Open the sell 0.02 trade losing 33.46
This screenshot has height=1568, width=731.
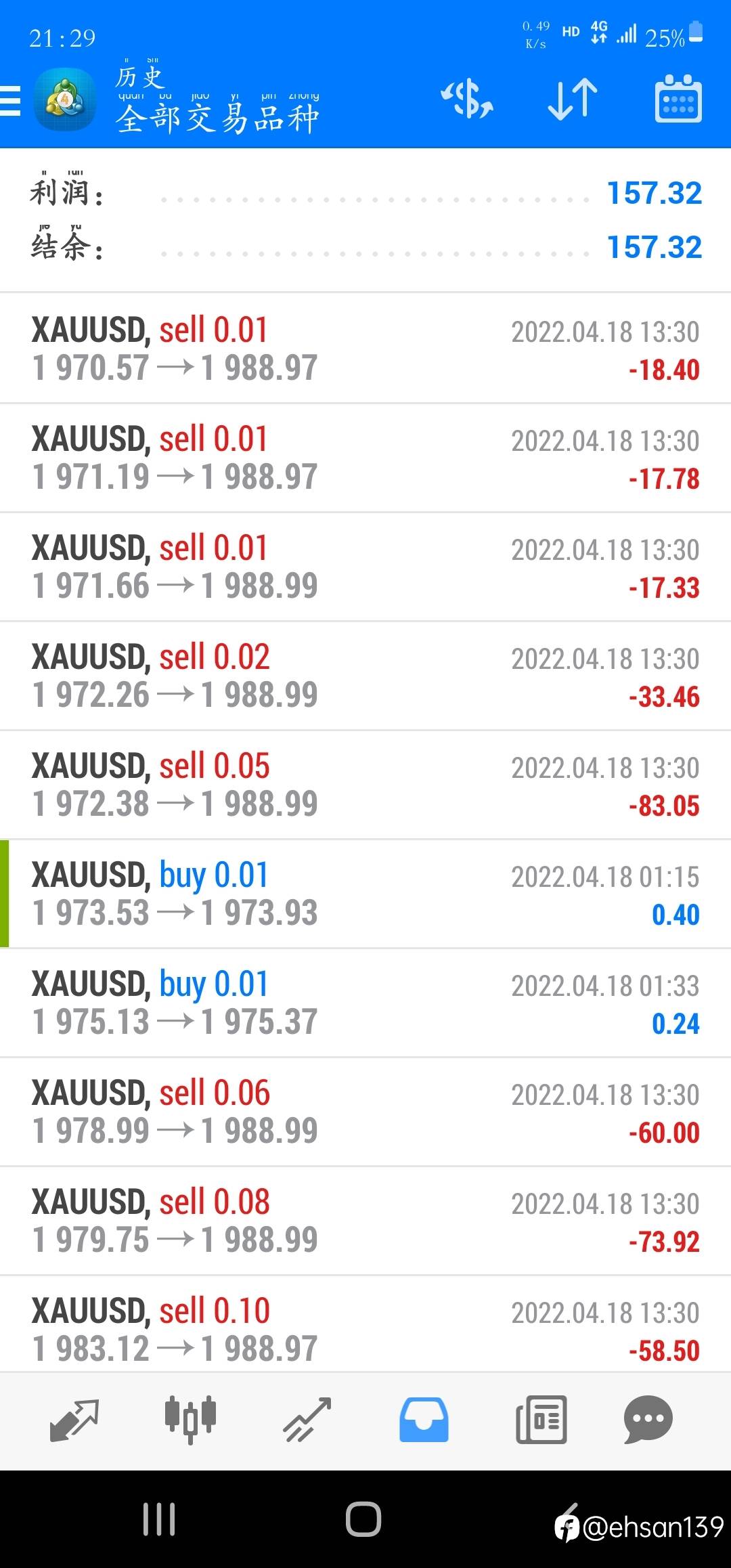point(365,676)
